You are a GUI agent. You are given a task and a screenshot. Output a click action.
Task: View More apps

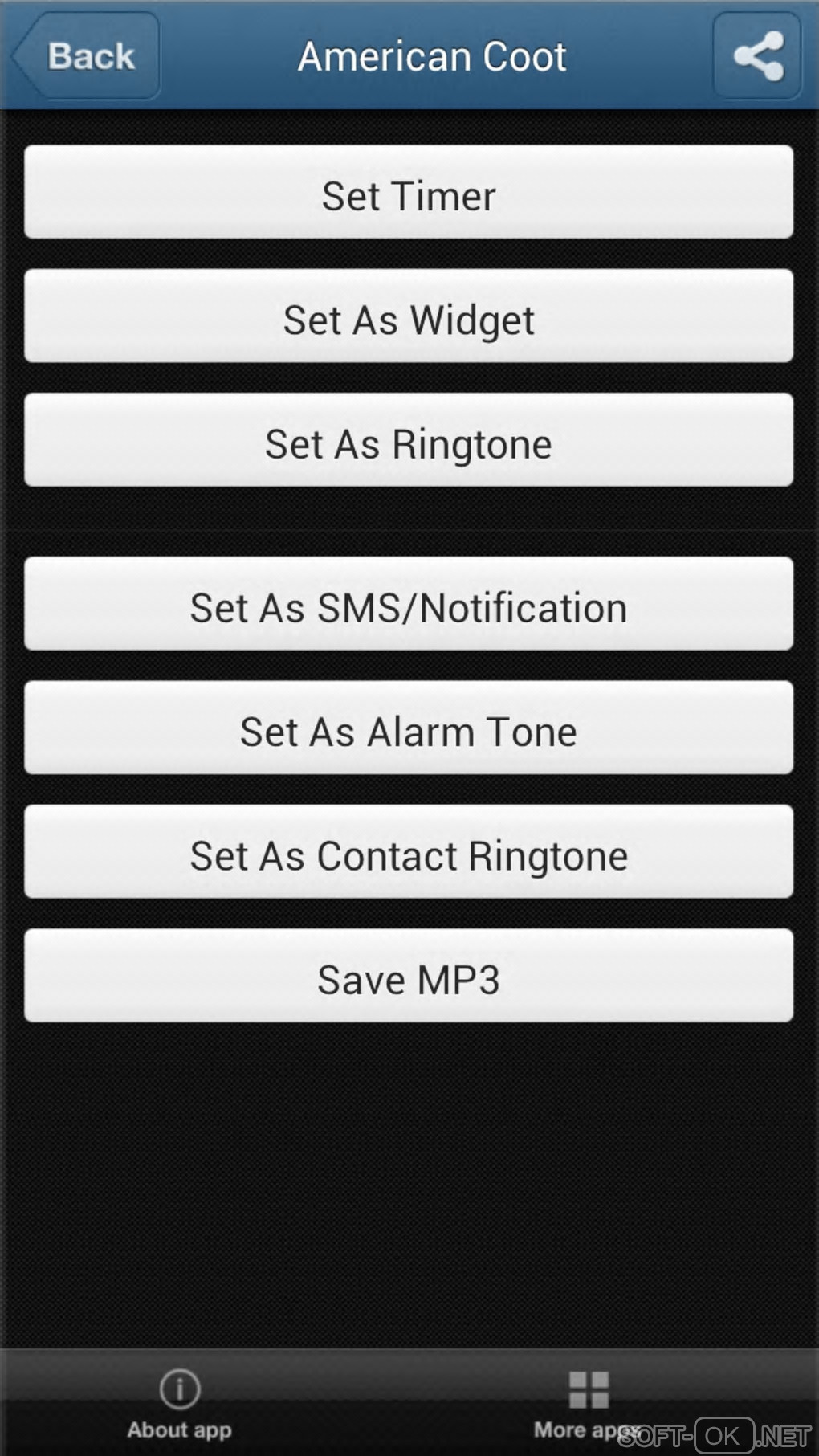click(588, 1404)
